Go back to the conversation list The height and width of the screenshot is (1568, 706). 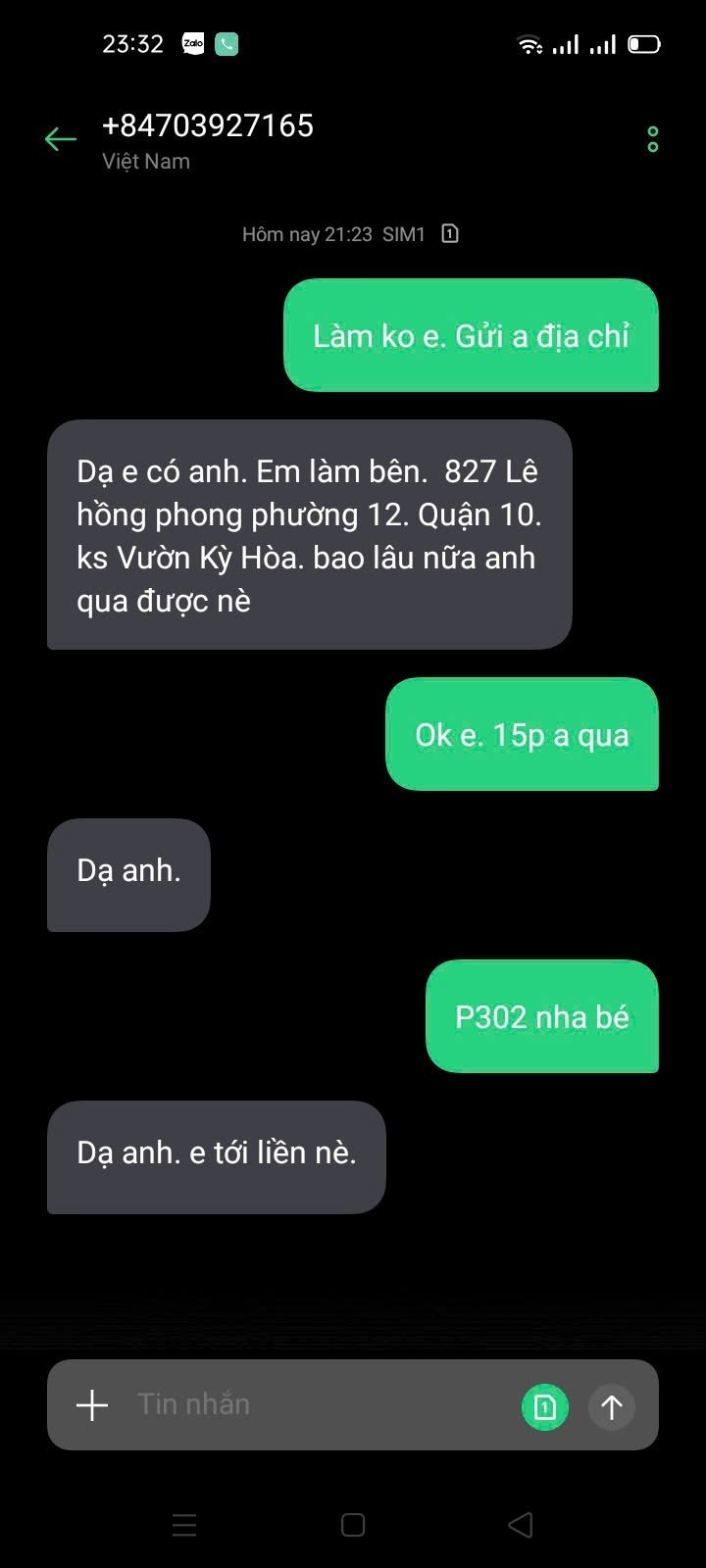coord(60,140)
